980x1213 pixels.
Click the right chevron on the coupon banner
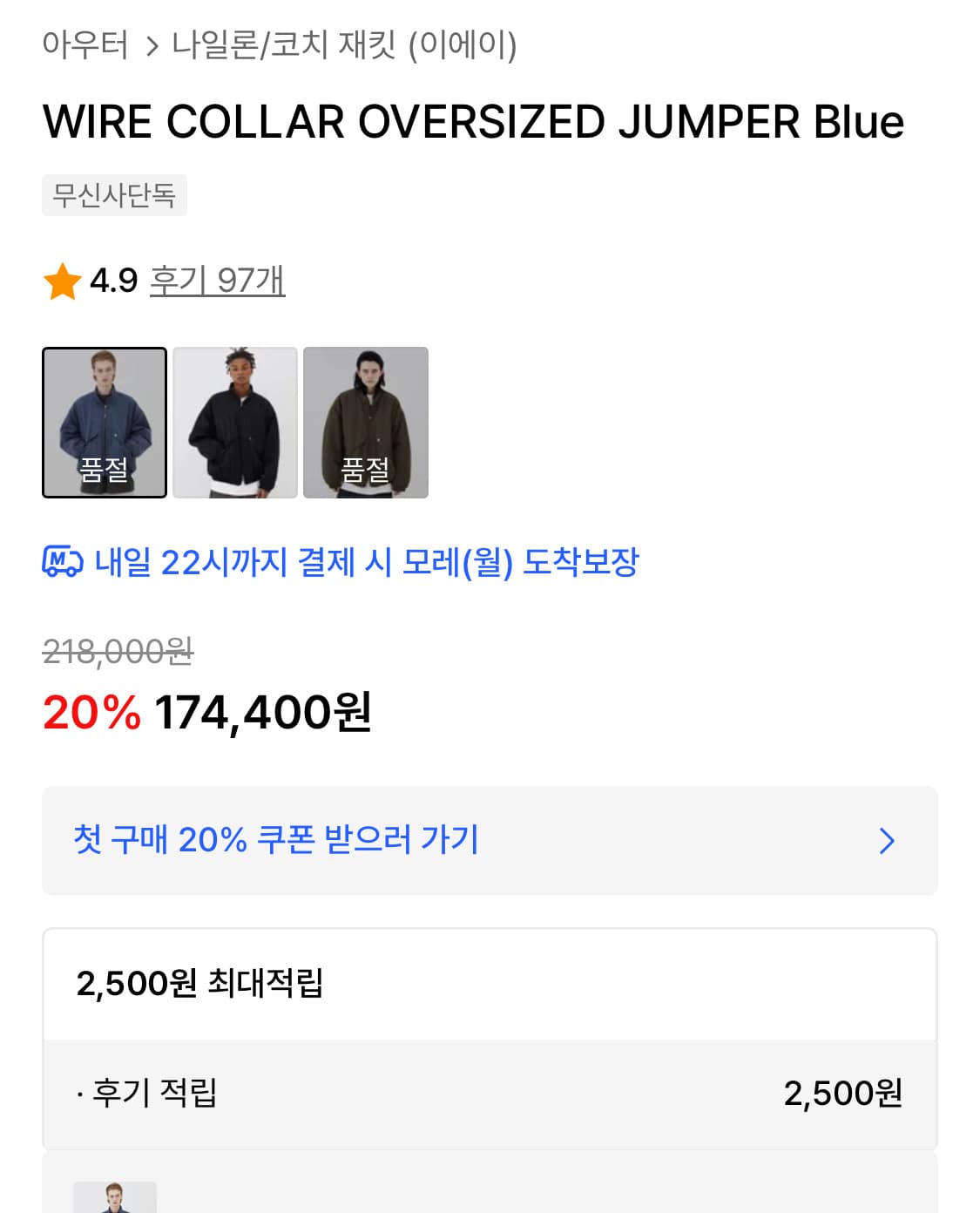pyautogui.click(x=888, y=841)
